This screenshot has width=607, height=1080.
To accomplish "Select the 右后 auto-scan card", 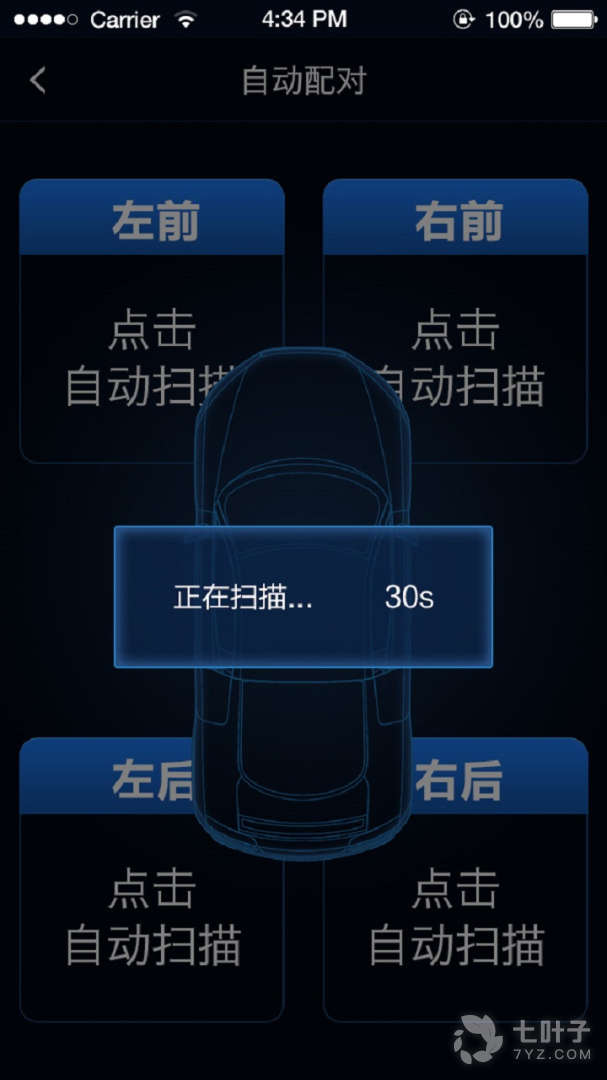I will point(455,880).
